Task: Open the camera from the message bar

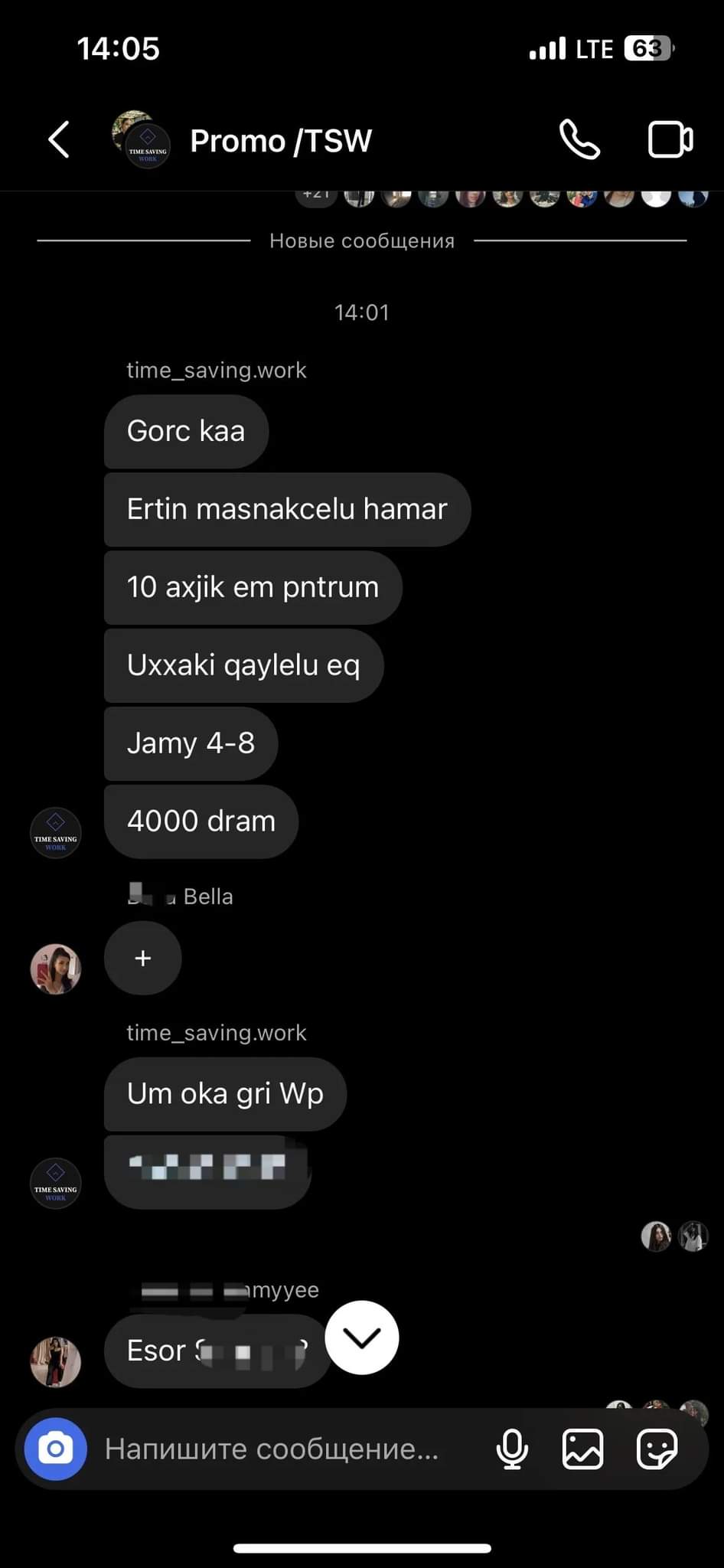Action: click(55, 1449)
